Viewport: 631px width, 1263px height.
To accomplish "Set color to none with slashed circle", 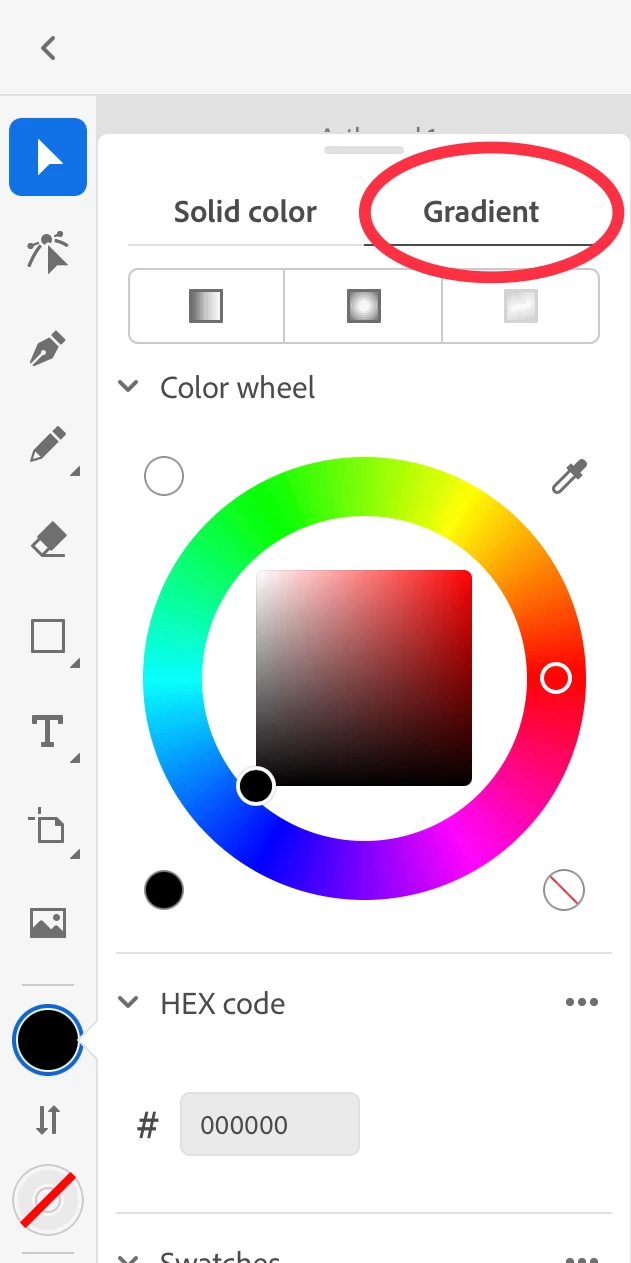I will (563, 890).
